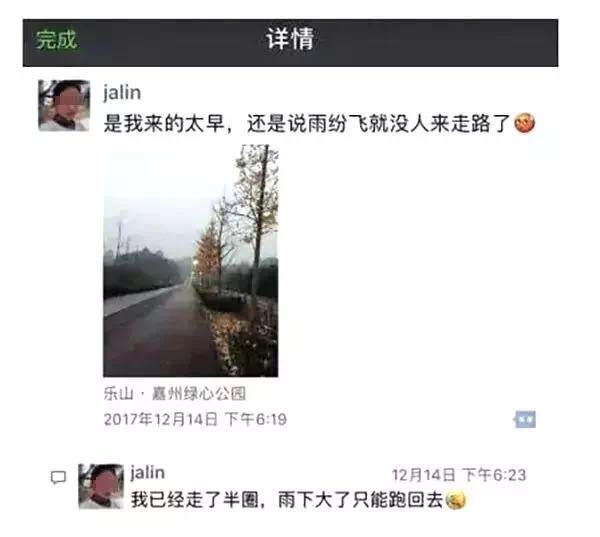Tap 完成 to close the detail view
This screenshot has height=537, width=600.
[x=56, y=41]
